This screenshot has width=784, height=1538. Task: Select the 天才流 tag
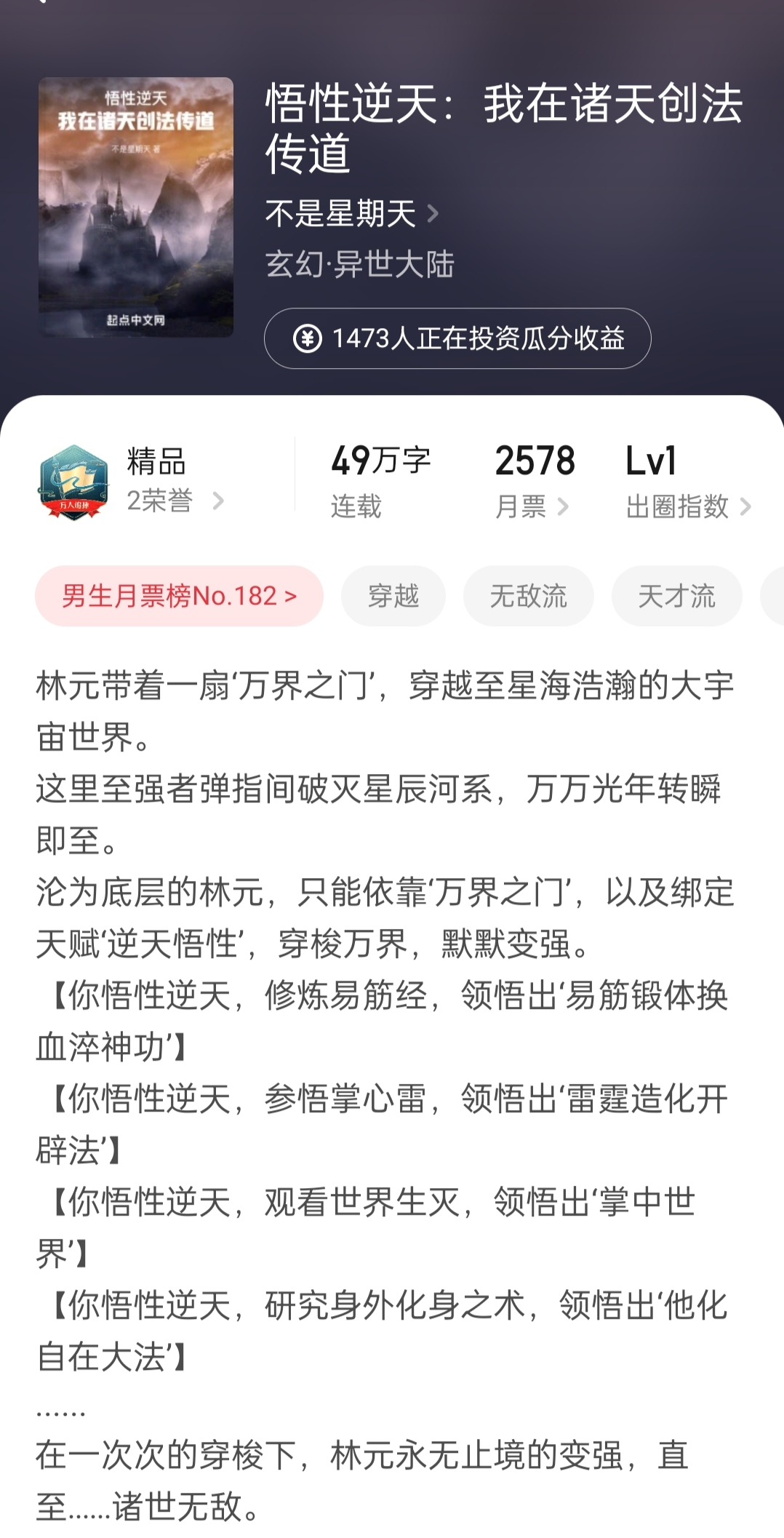coord(677,595)
